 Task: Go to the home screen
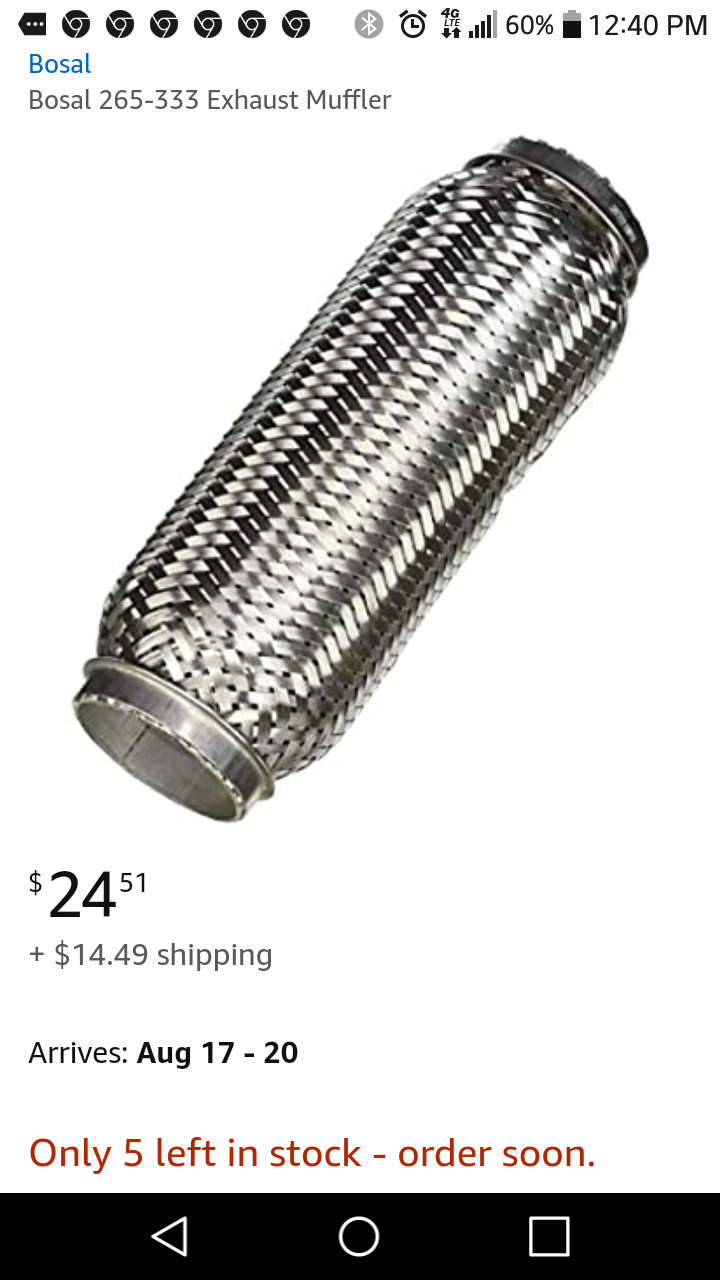click(x=359, y=1236)
